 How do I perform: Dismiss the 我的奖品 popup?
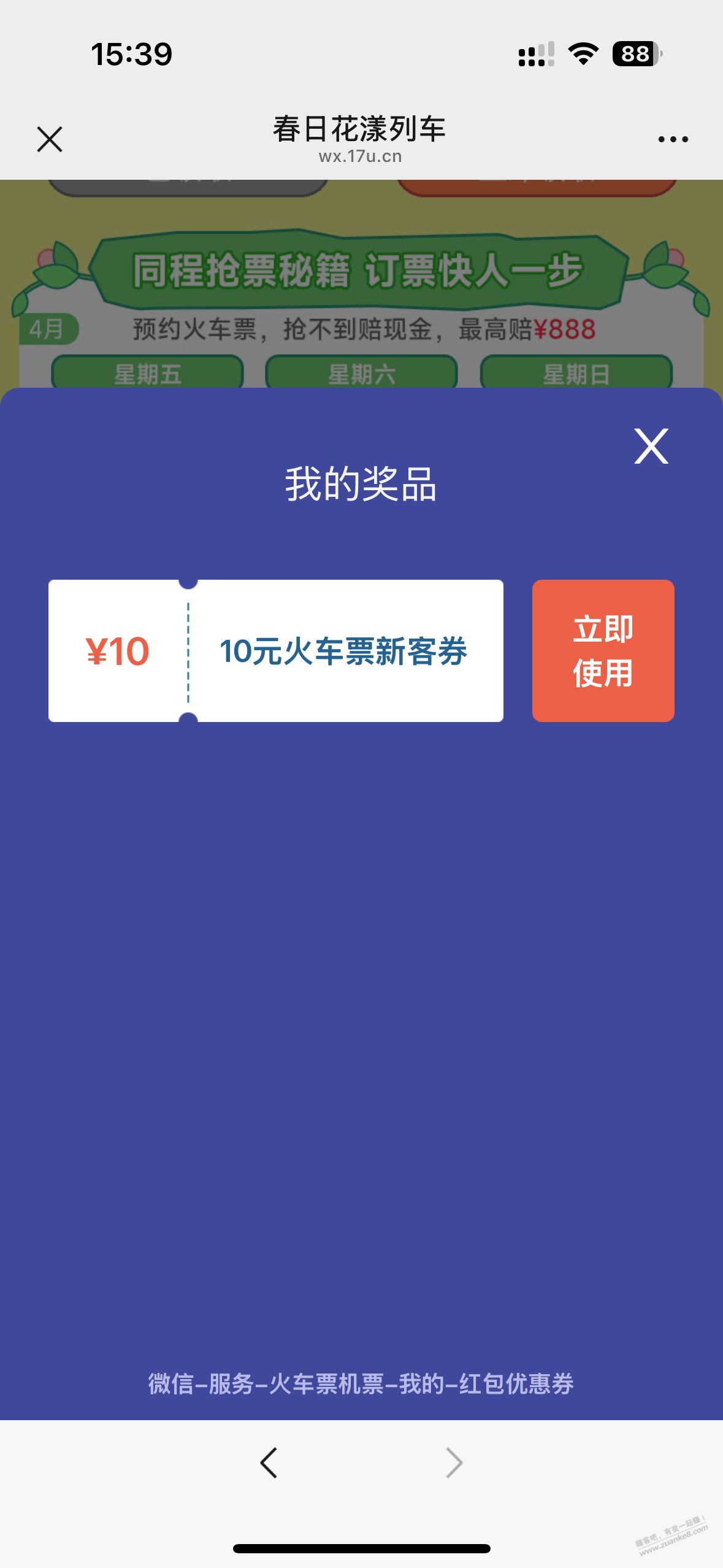[651, 446]
